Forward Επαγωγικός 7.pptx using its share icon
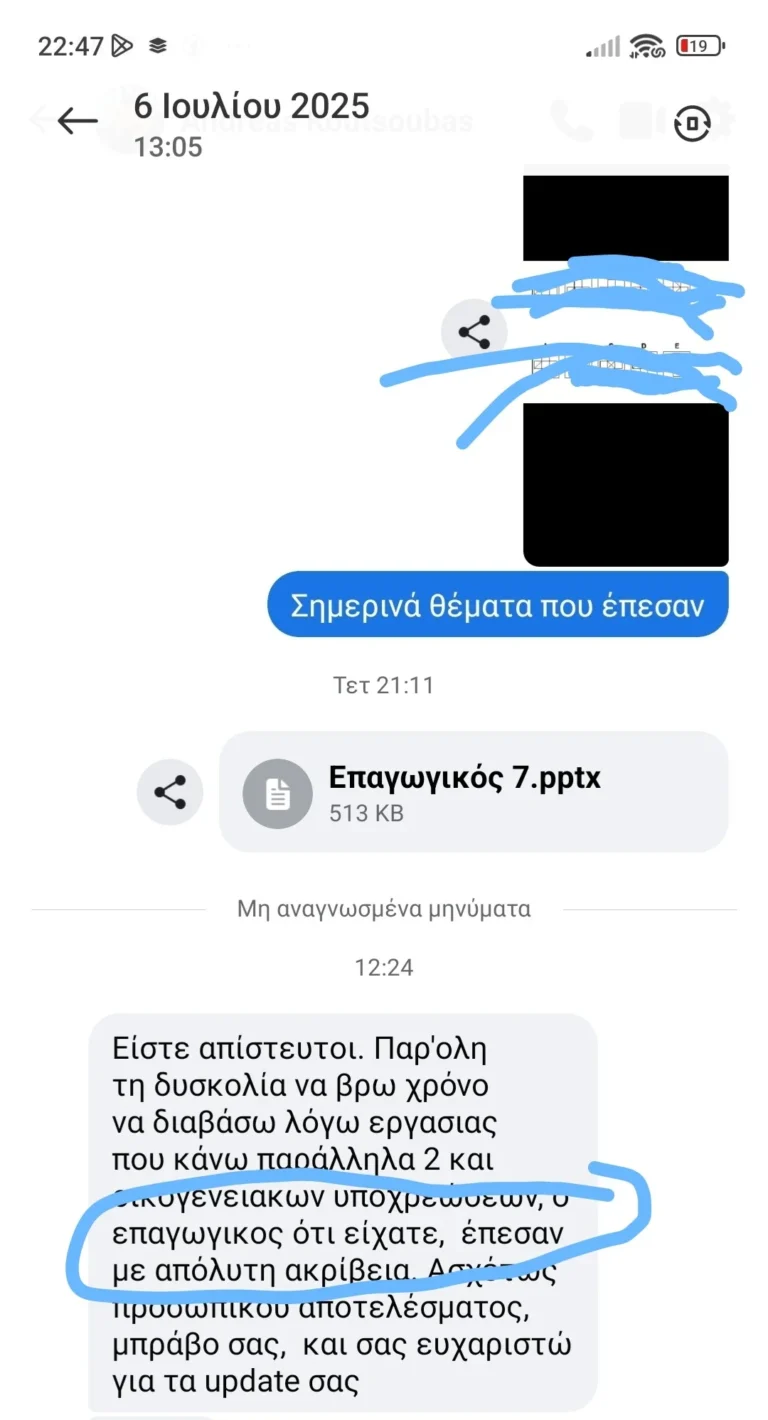The image size is (768, 1420). click(171, 792)
